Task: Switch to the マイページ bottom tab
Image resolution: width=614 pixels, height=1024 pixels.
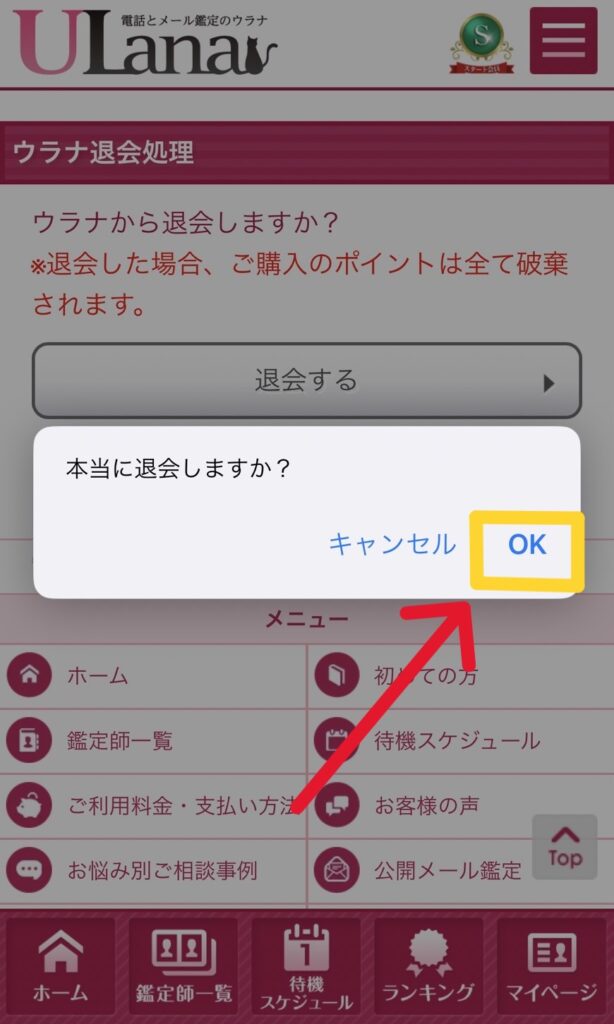Action: 551,966
